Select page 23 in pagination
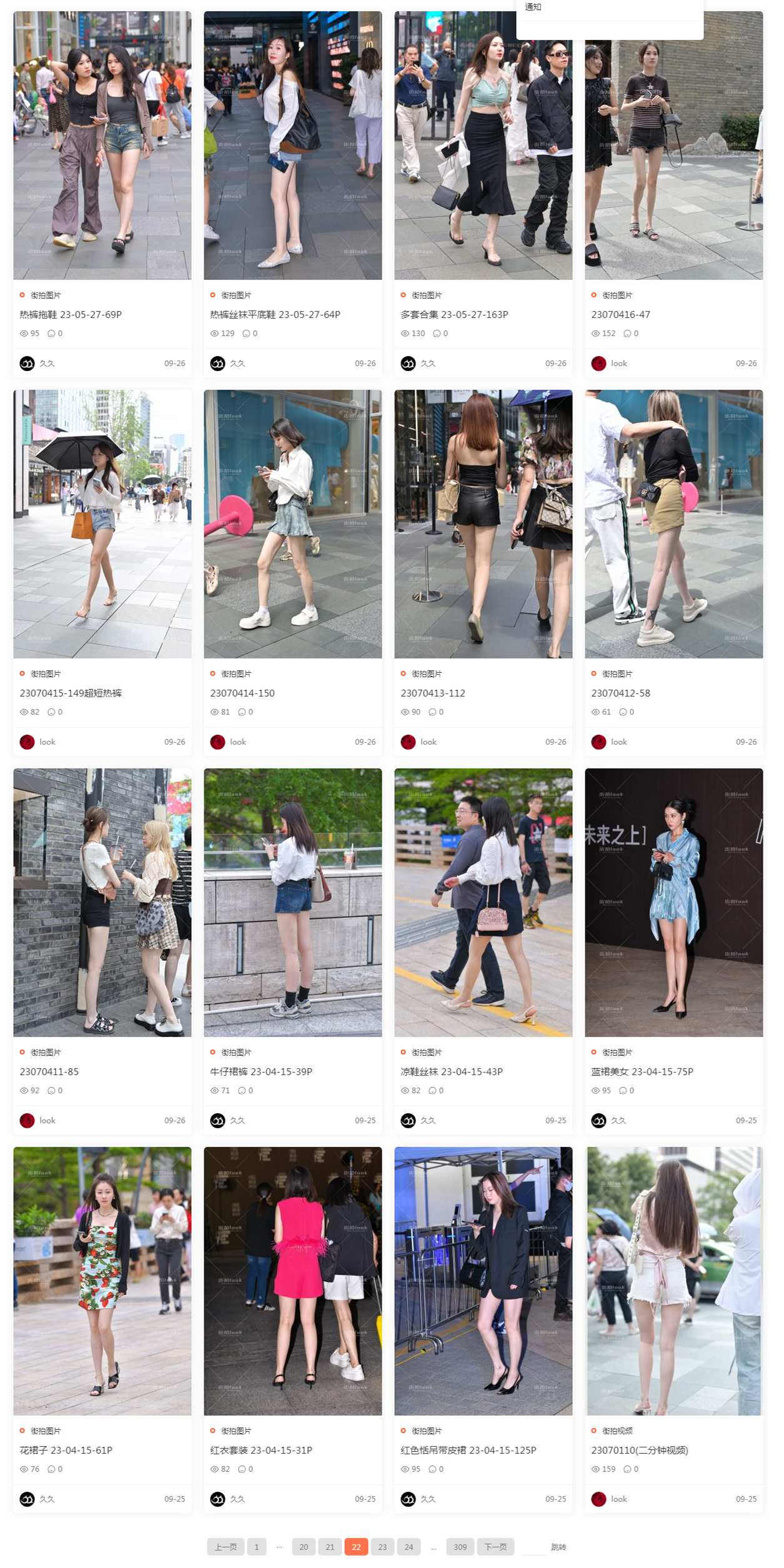Viewport: 784px width, 1568px height. (382, 1547)
